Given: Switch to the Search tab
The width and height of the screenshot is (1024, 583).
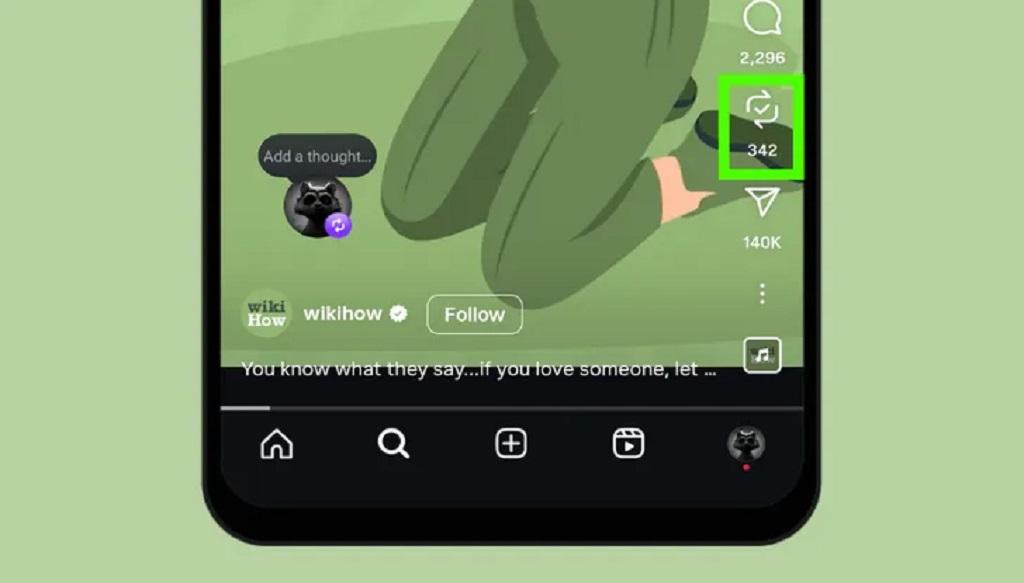Looking at the screenshot, I should point(393,443).
